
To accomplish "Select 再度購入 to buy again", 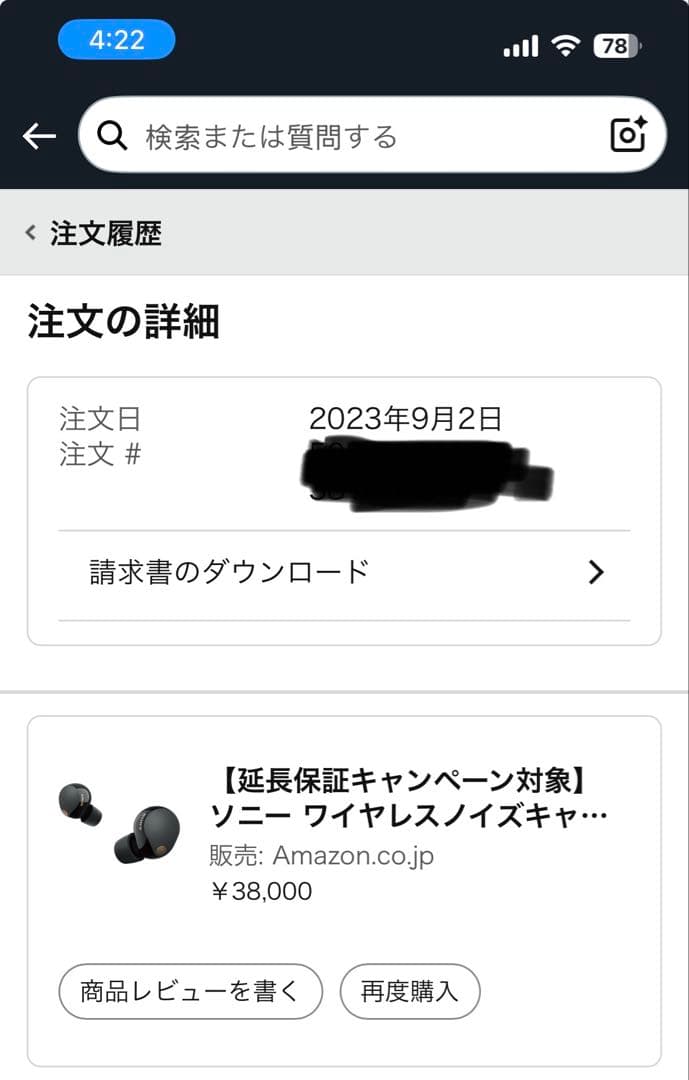I will [x=410, y=991].
